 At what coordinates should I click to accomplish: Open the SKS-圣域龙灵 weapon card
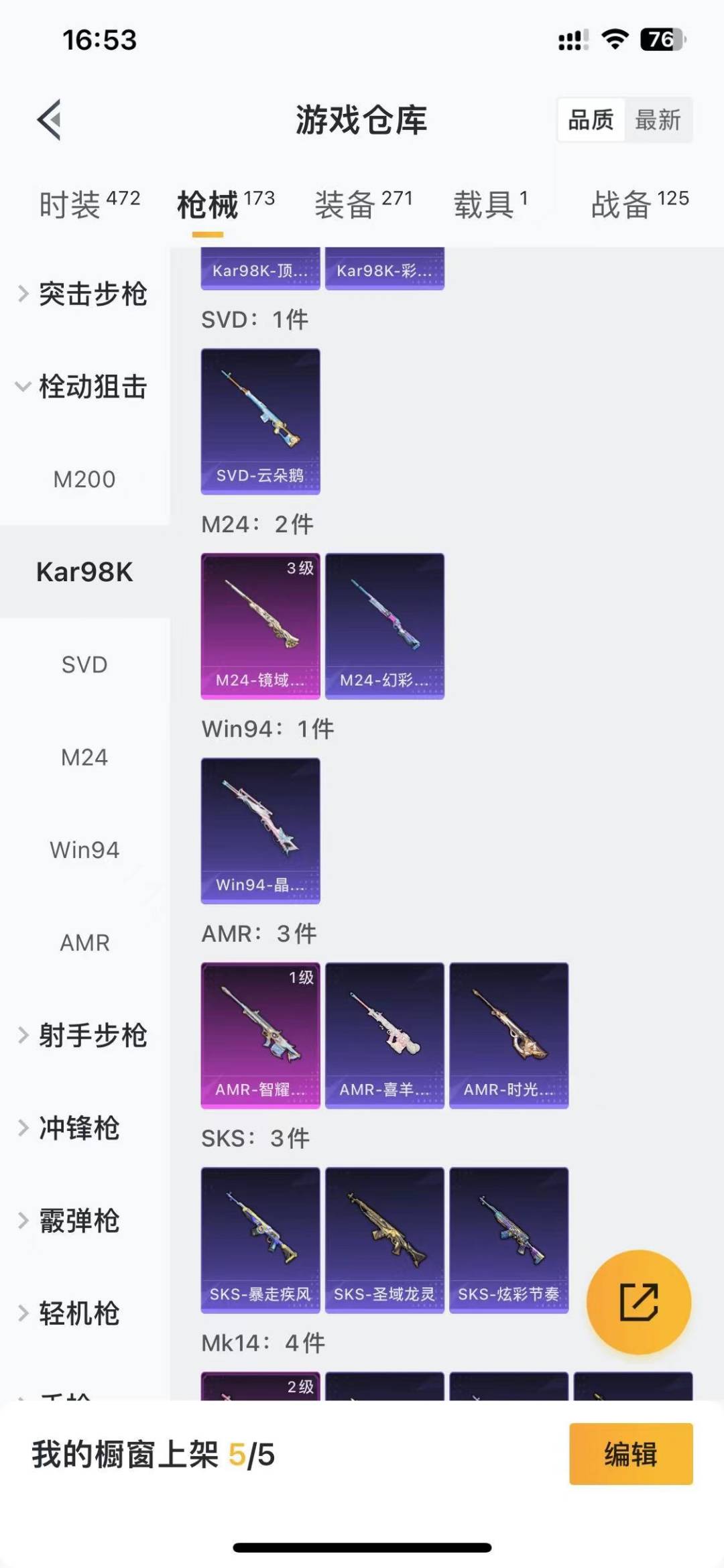coord(384,1238)
